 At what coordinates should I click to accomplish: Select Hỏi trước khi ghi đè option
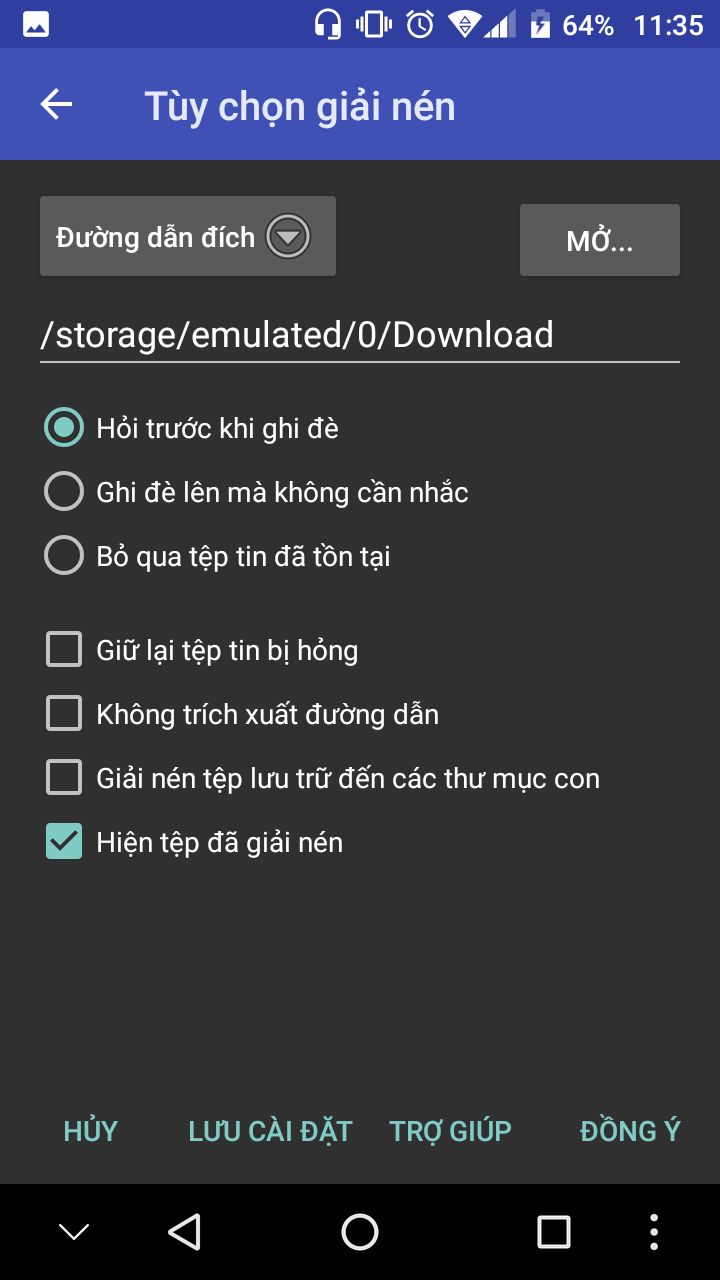[x=192, y=428]
